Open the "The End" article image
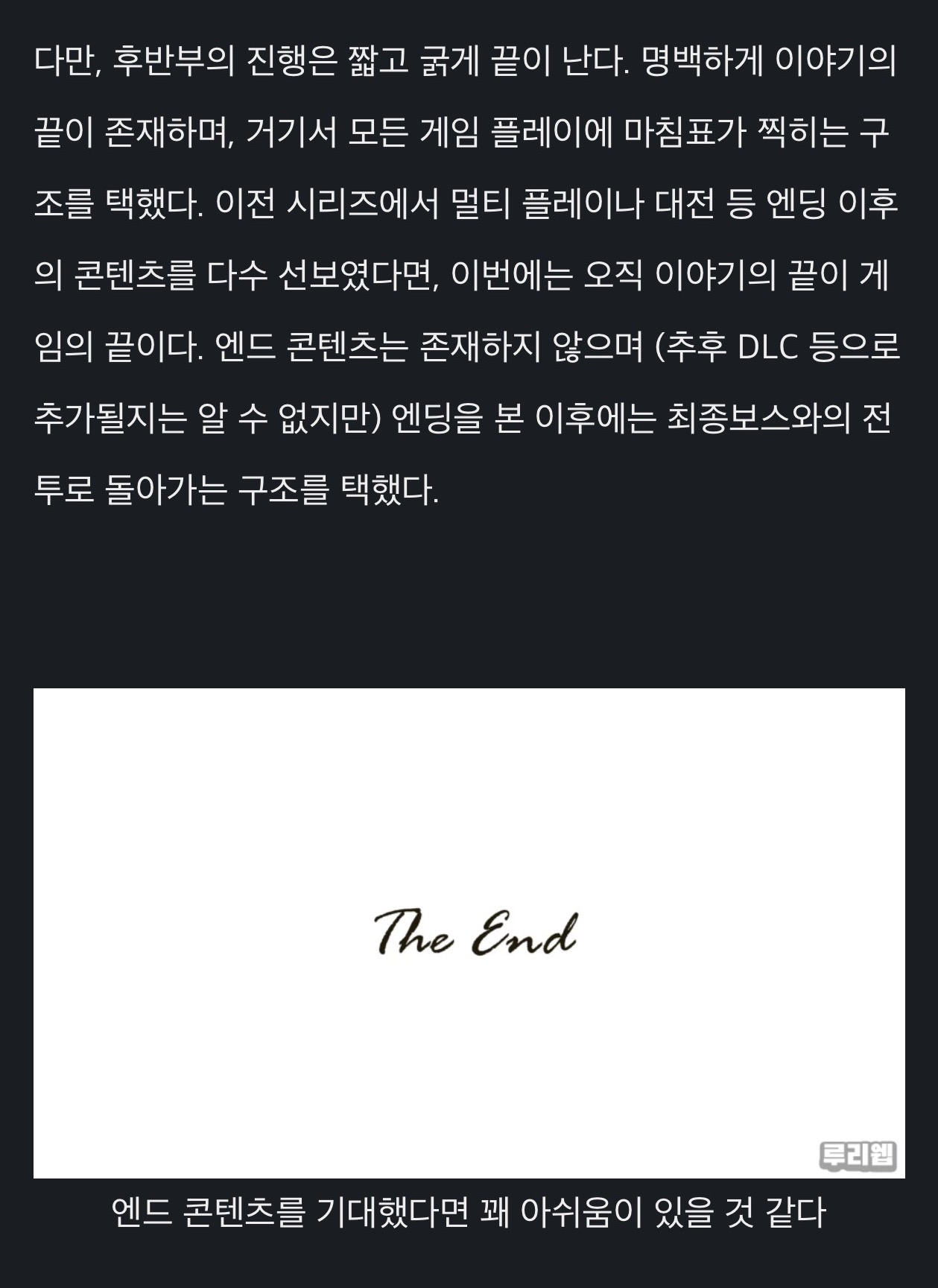This screenshot has width=938, height=1288. pos(469,933)
